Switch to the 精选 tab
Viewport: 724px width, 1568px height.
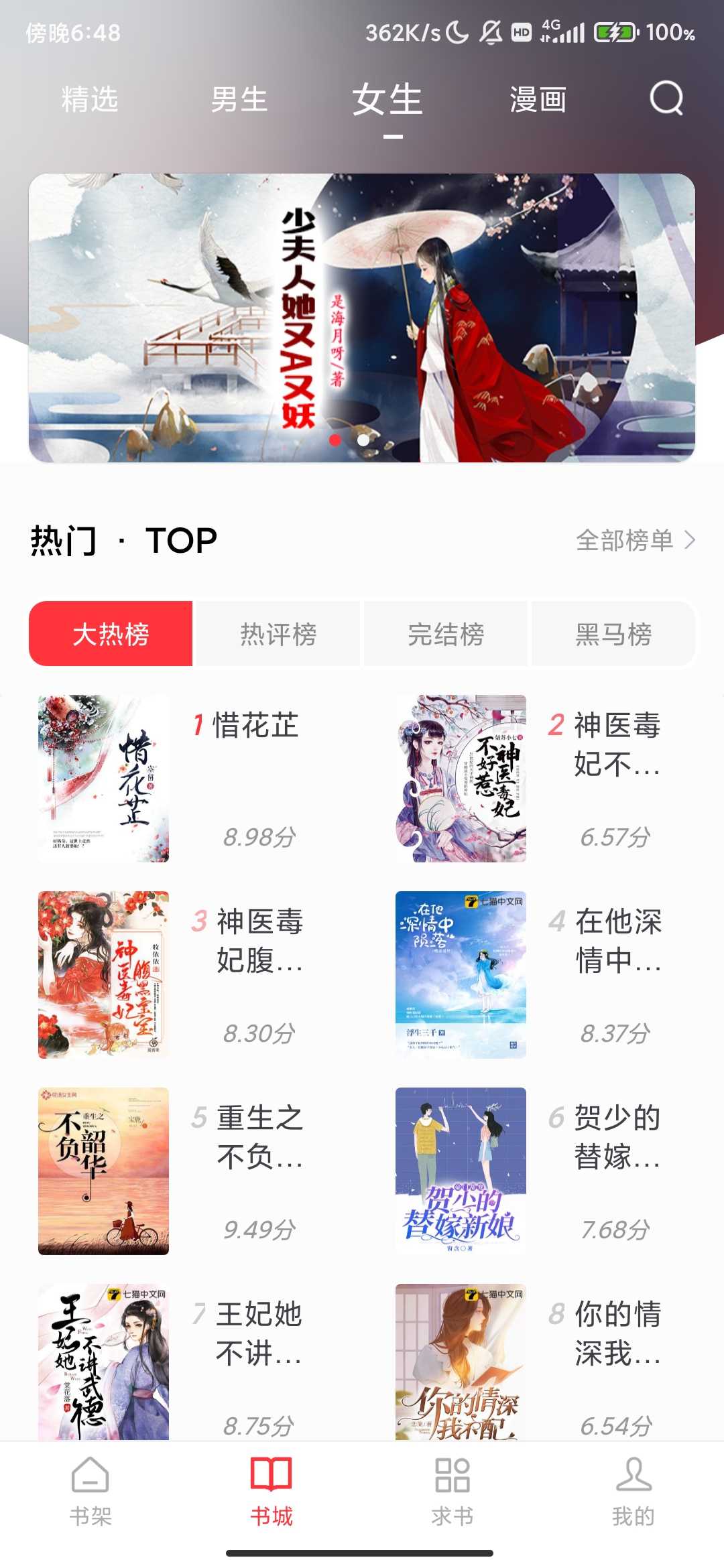coord(90,100)
